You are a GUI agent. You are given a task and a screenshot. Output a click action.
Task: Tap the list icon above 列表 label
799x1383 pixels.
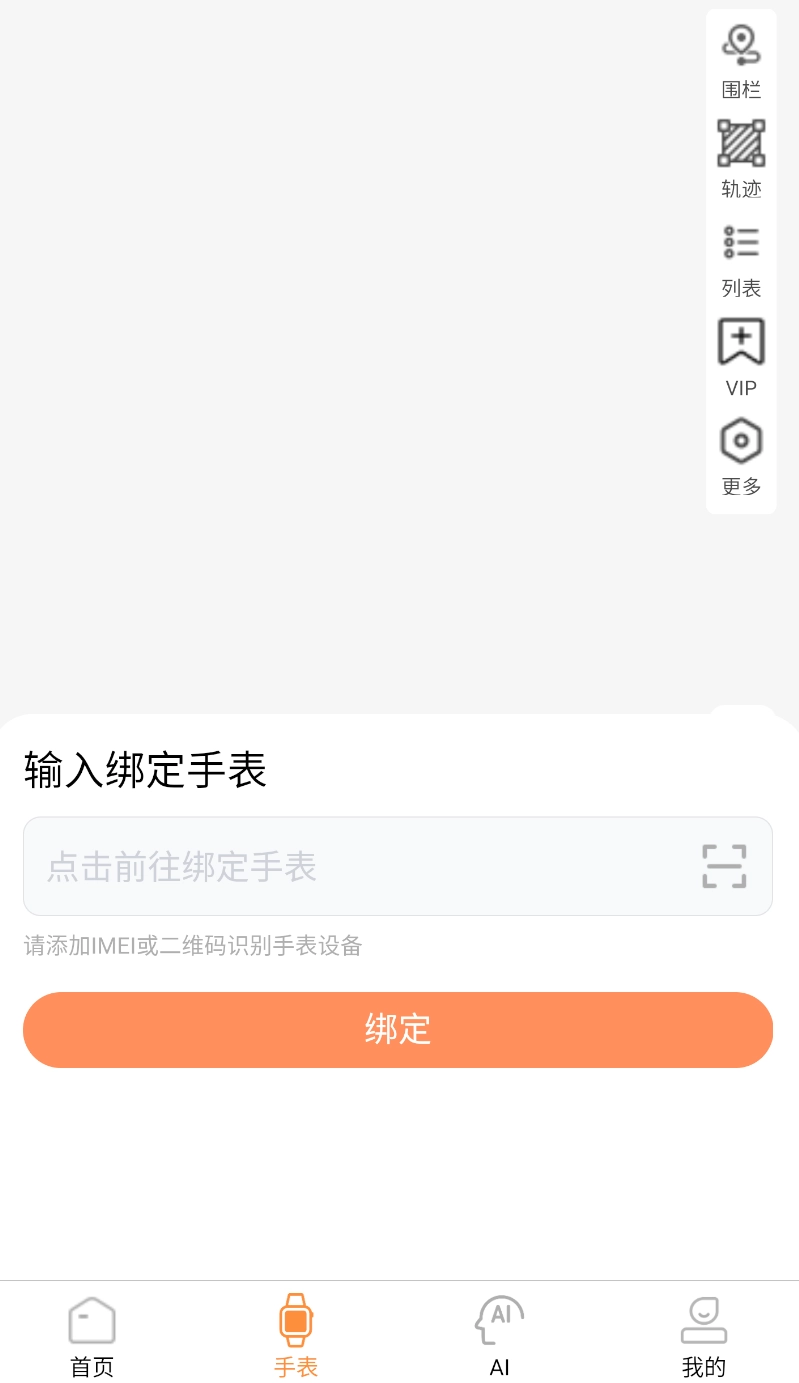740,241
